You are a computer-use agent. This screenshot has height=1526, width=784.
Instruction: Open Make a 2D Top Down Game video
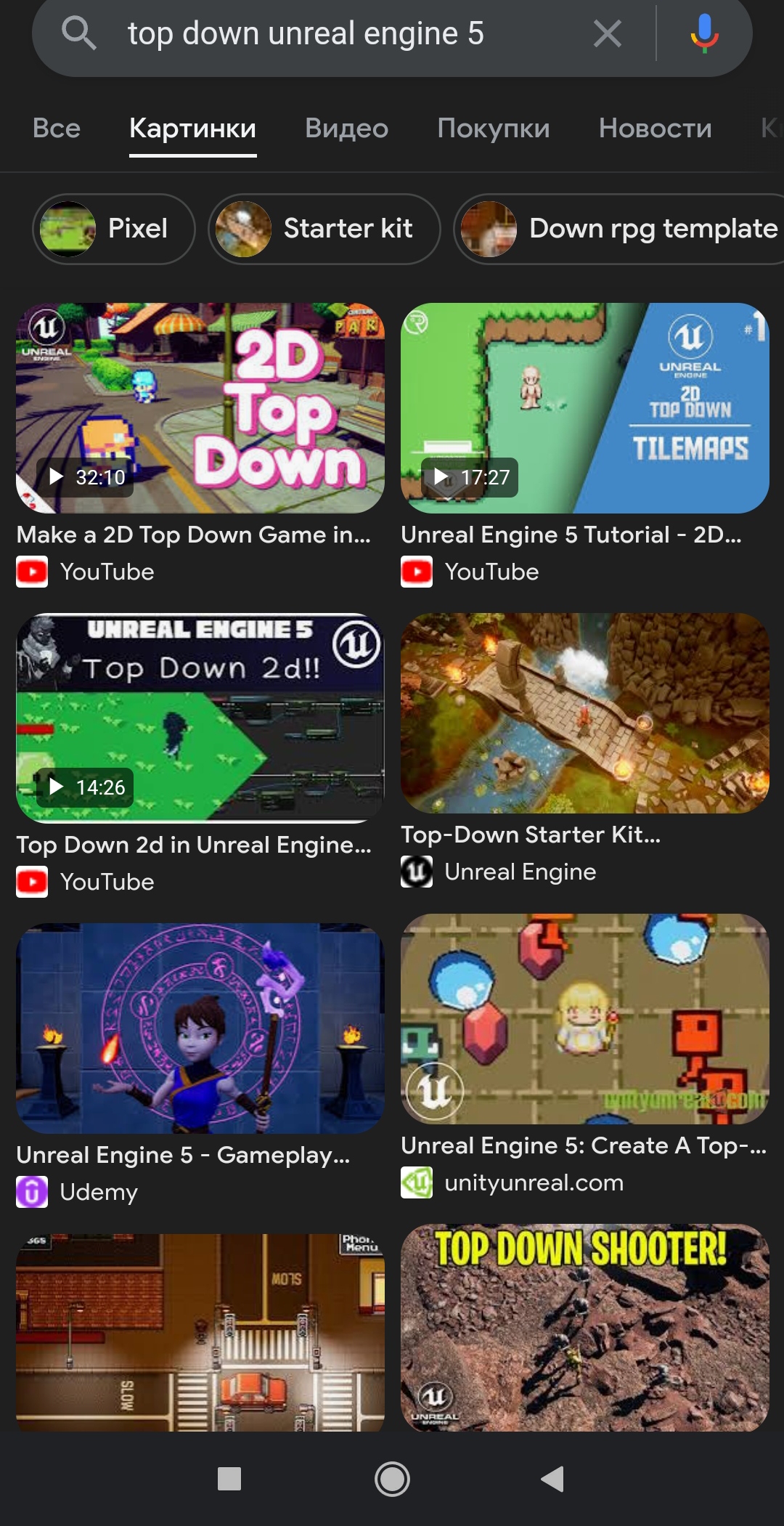coord(200,408)
